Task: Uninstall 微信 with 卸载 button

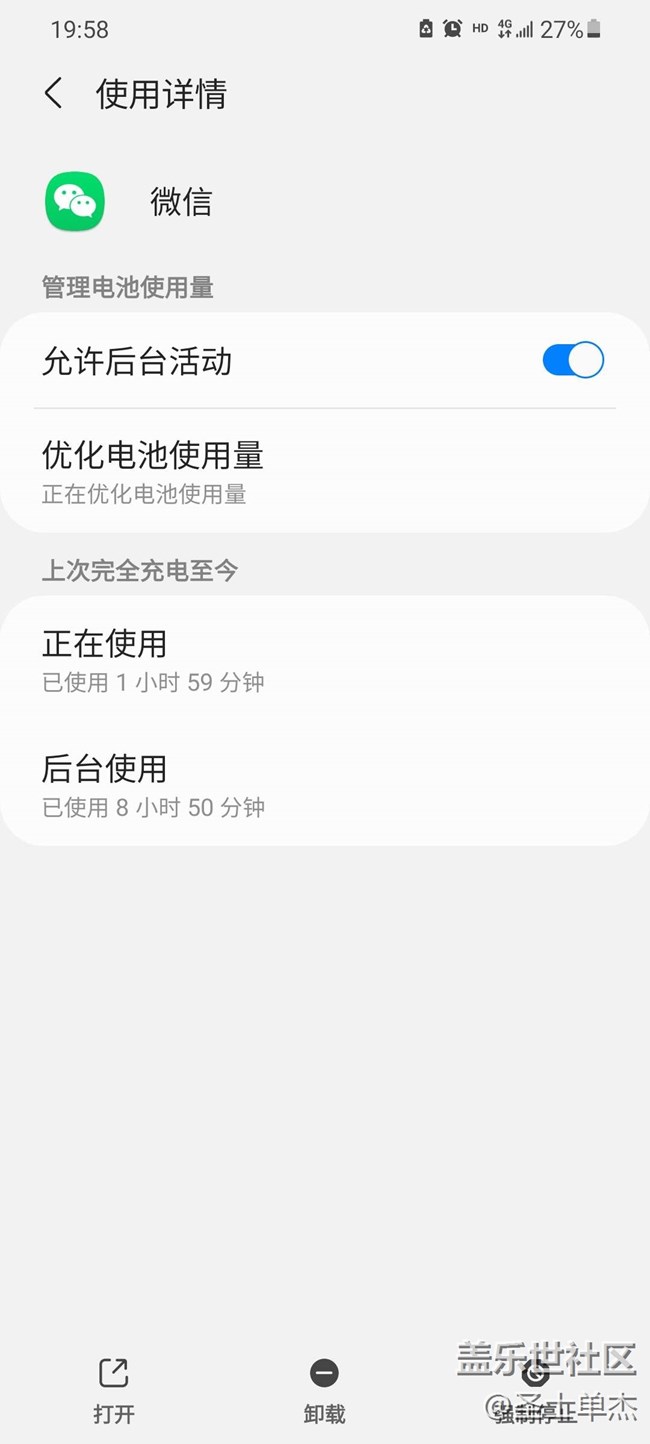Action: click(324, 1390)
